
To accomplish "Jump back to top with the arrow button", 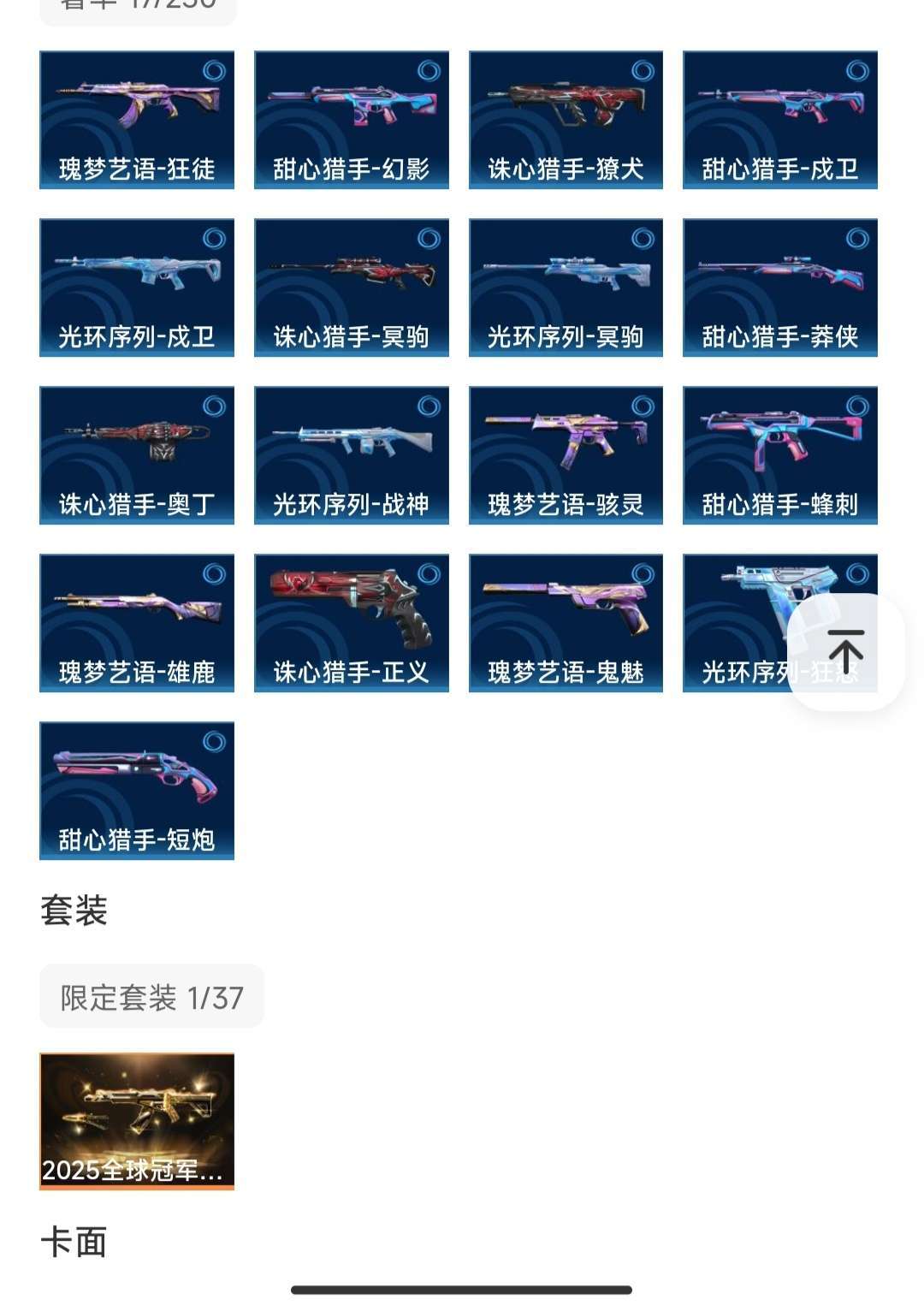I will (x=845, y=652).
